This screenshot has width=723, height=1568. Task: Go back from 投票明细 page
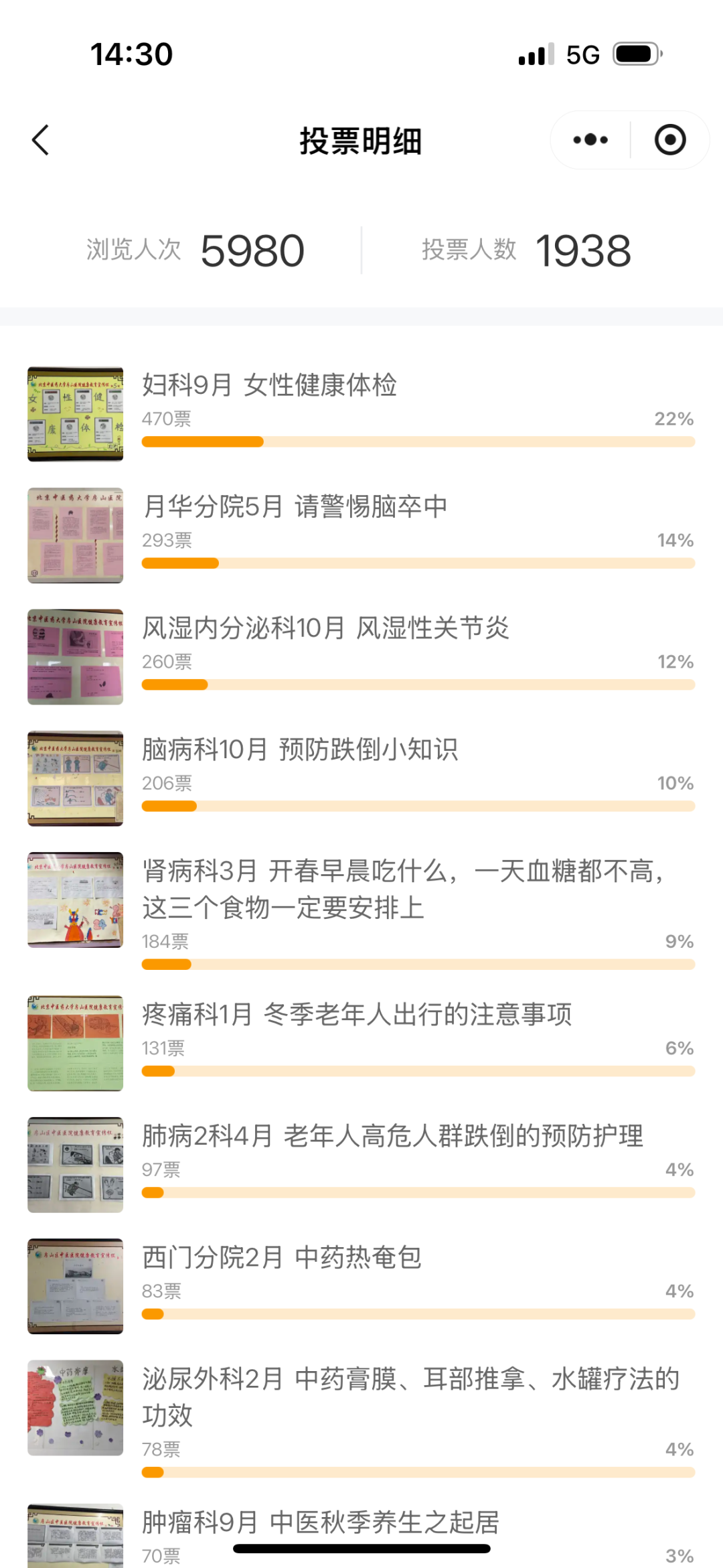pyautogui.click(x=41, y=140)
